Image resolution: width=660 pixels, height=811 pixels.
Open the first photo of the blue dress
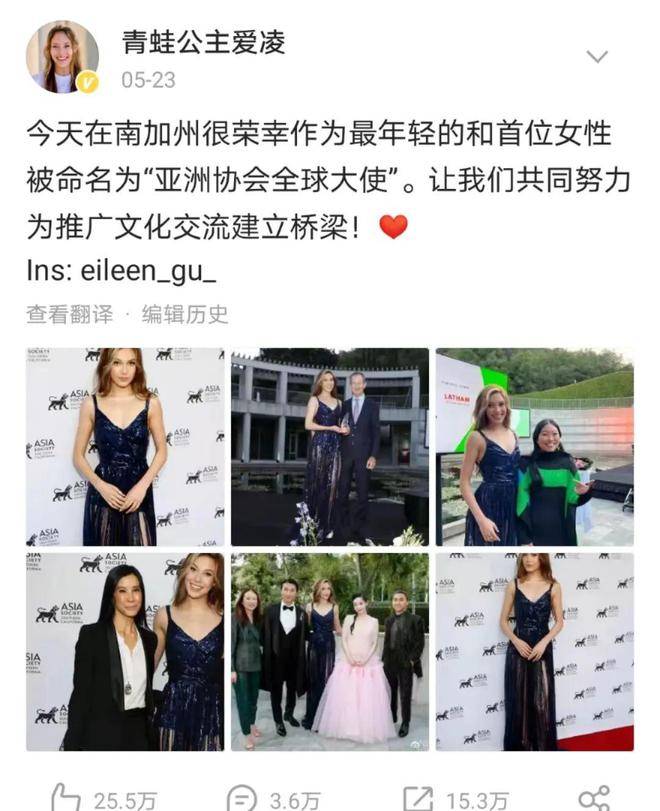pyautogui.click(x=125, y=446)
